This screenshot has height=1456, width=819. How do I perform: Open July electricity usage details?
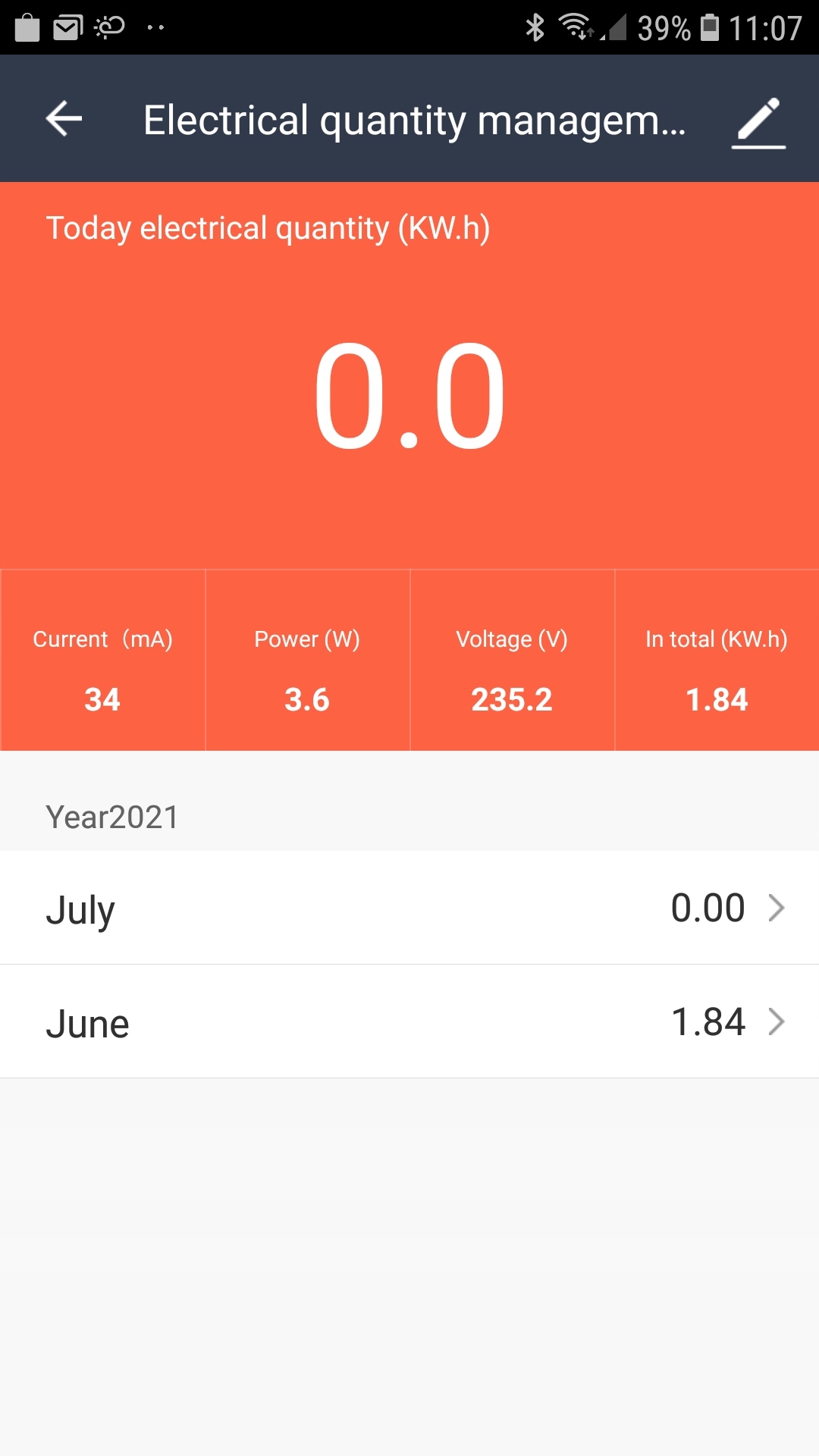click(409, 908)
